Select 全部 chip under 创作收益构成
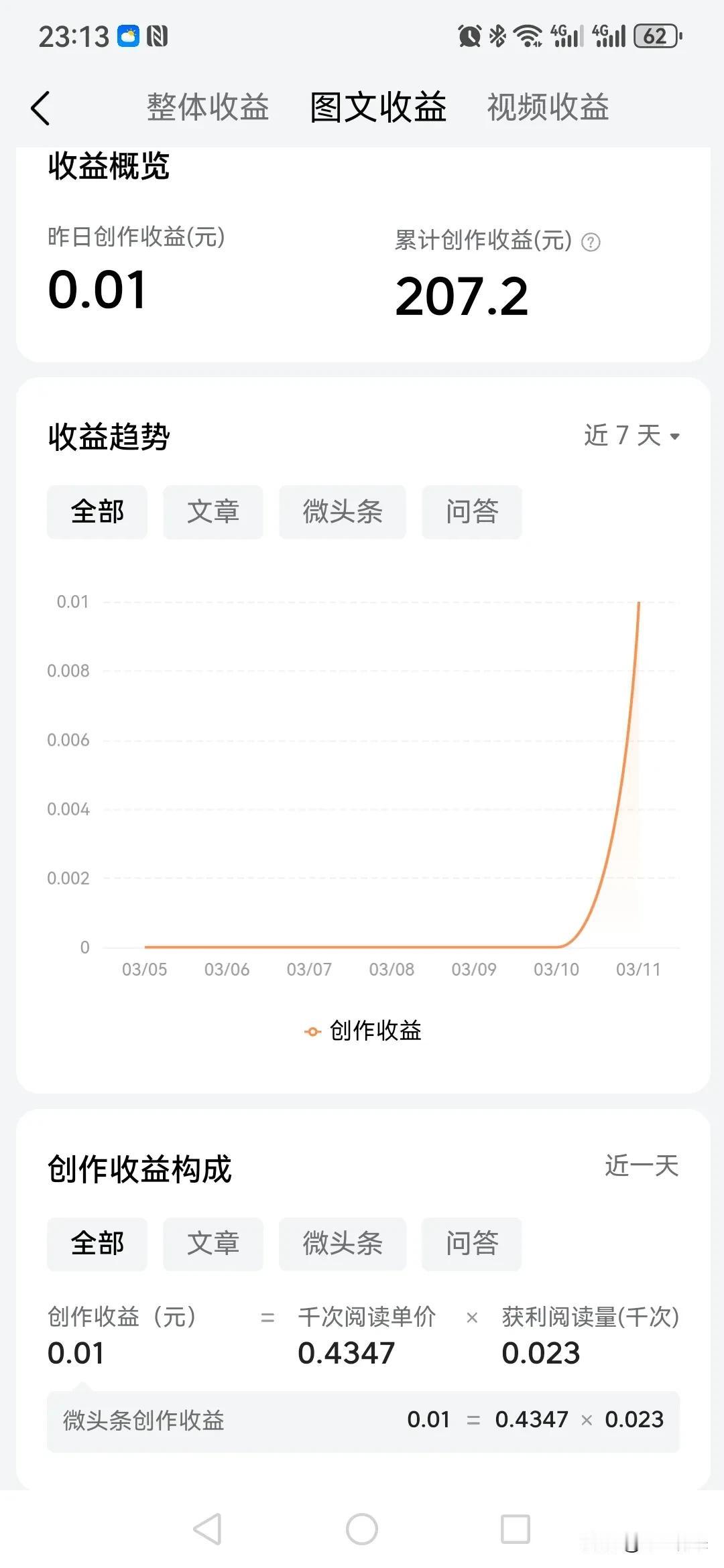The image size is (724, 1568). (97, 1244)
